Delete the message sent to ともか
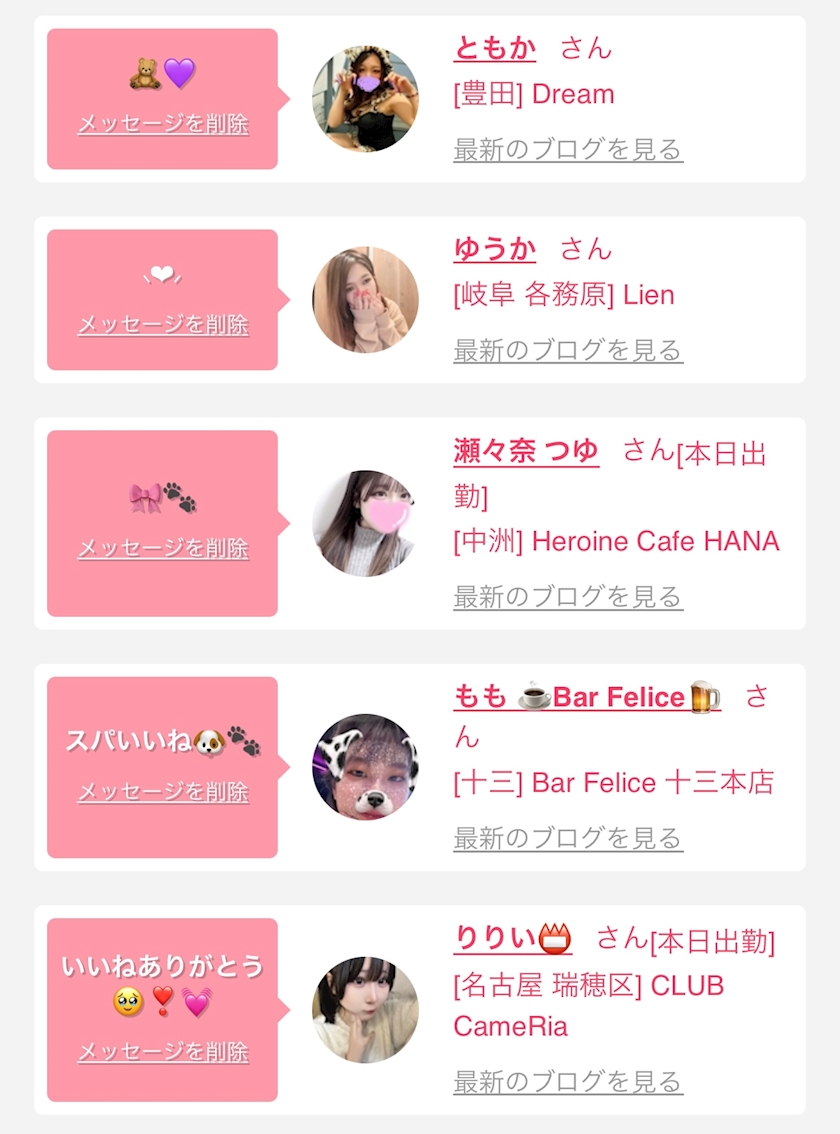Screen dimensions: 840x1134 [x=163, y=124]
